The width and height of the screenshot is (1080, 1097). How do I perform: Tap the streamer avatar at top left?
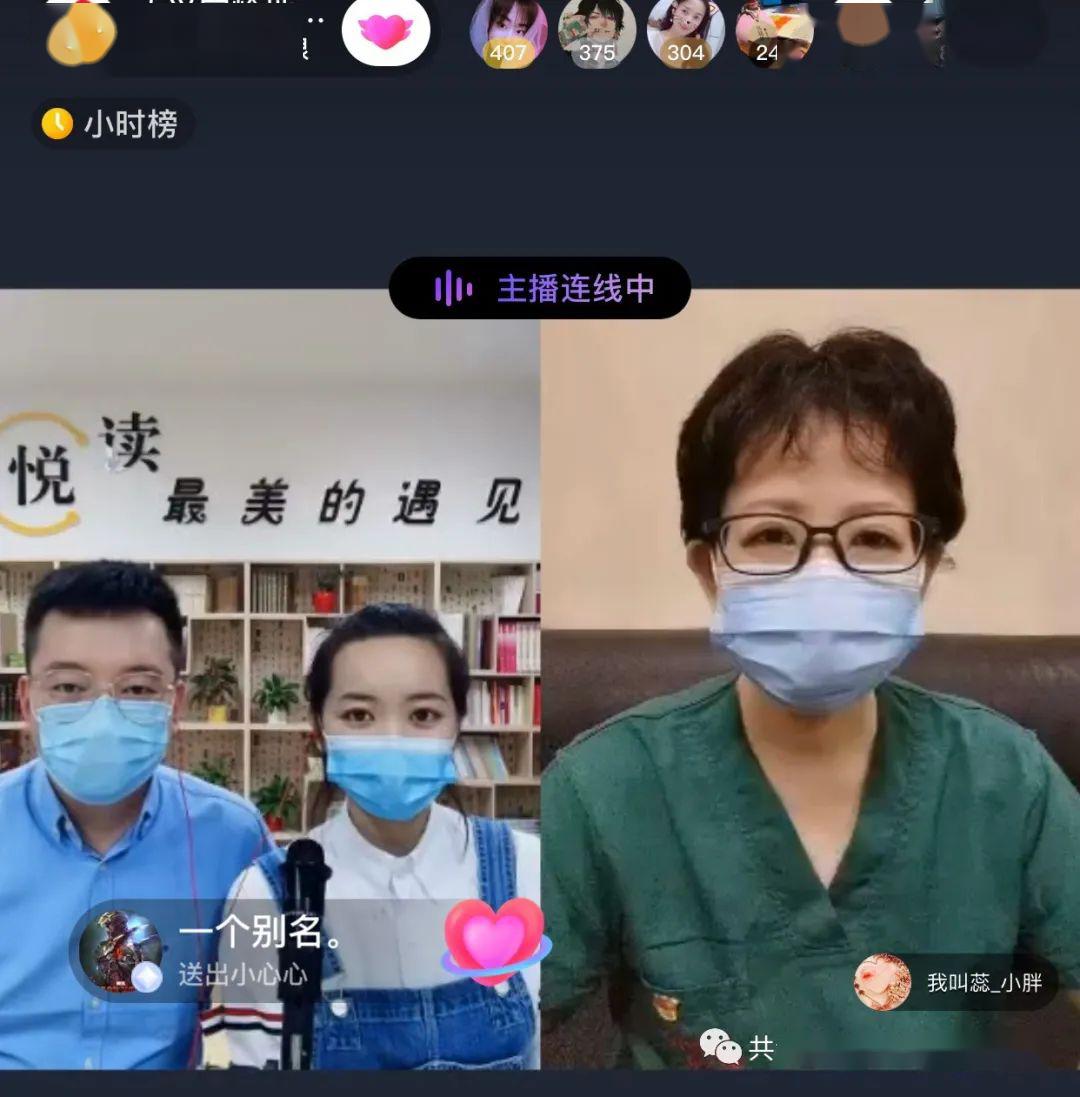pyautogui.click(x=82, y=33)
